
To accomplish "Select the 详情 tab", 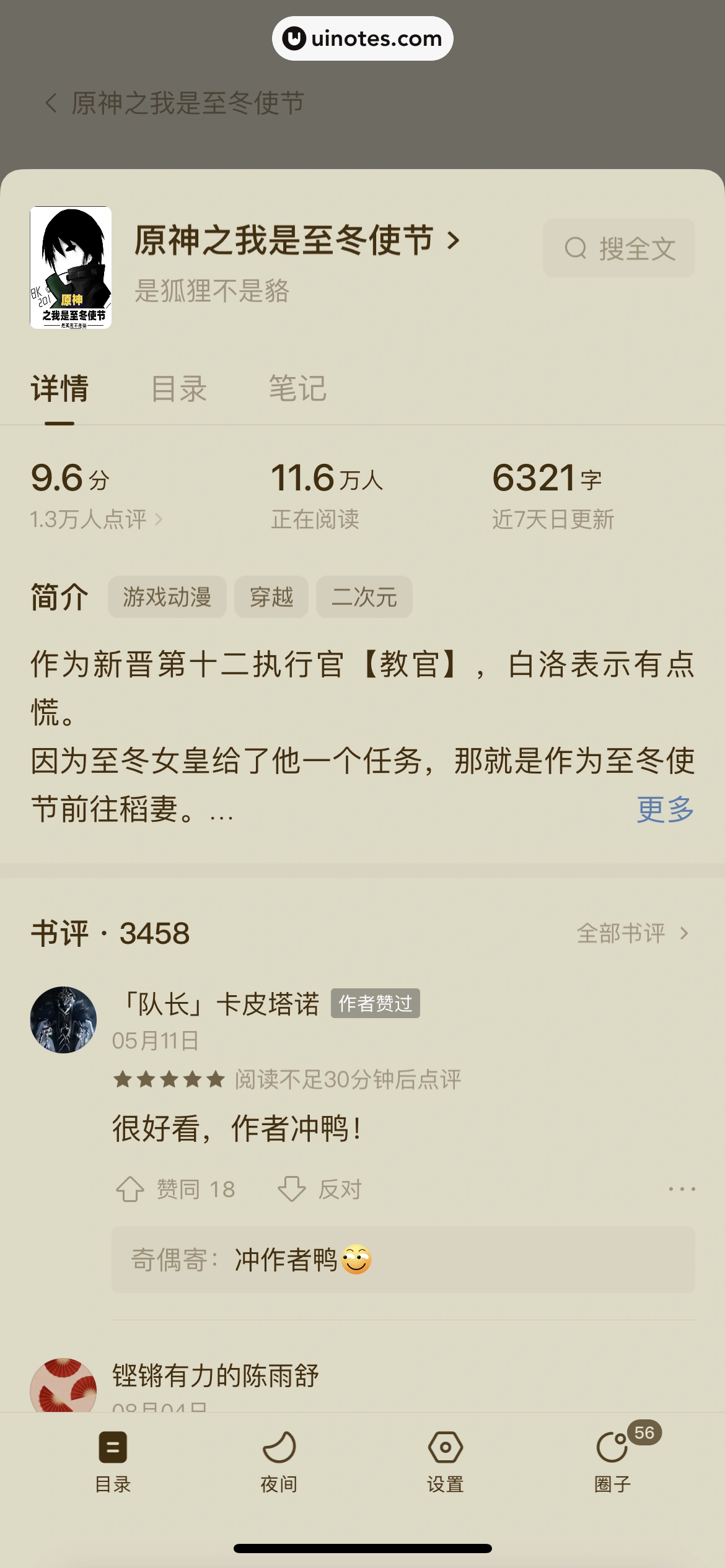I will click(x=59, y=389).
